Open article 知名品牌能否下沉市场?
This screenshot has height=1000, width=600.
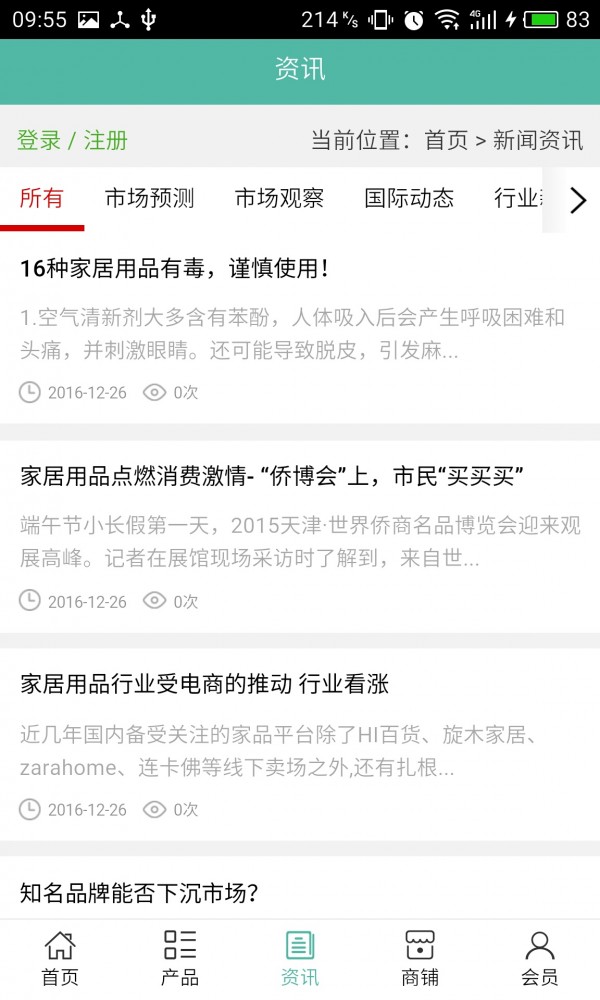[139, 893]
